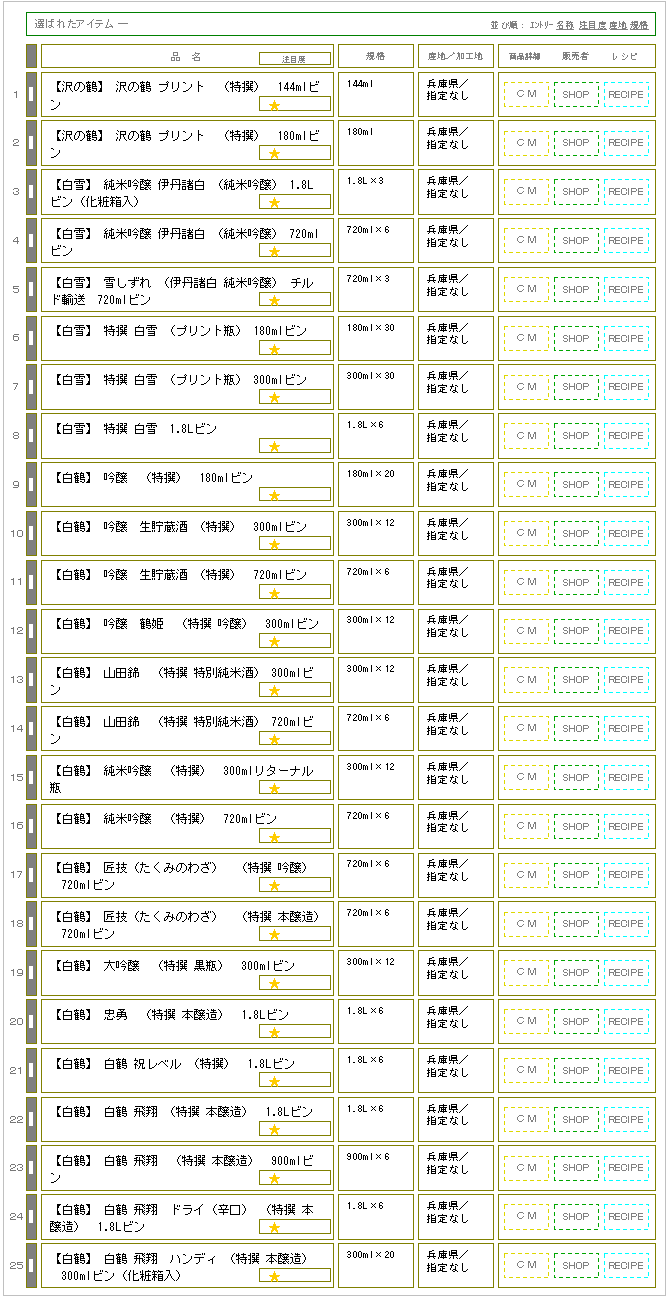Open SHOP for 特撰 白雪 1.8Lビン

(x=576, y=436)
